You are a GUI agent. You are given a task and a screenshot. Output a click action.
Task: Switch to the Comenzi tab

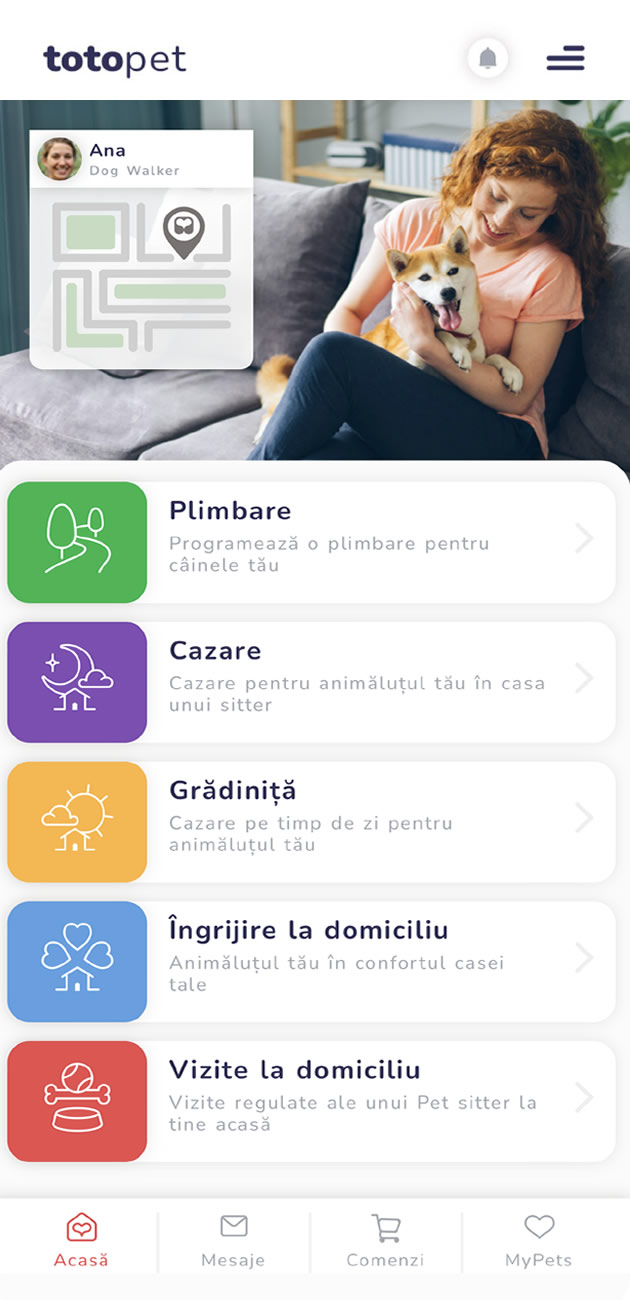click(385, 1241)
